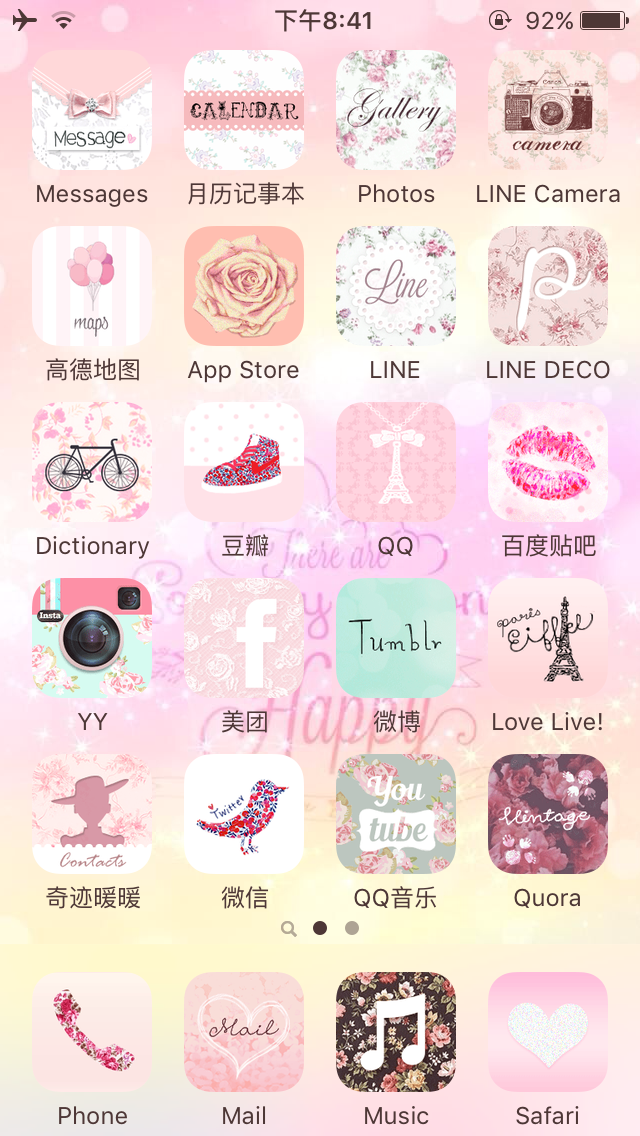640x1136 pixels.
Task: Open LINE DECO
Action: [548, 286]
